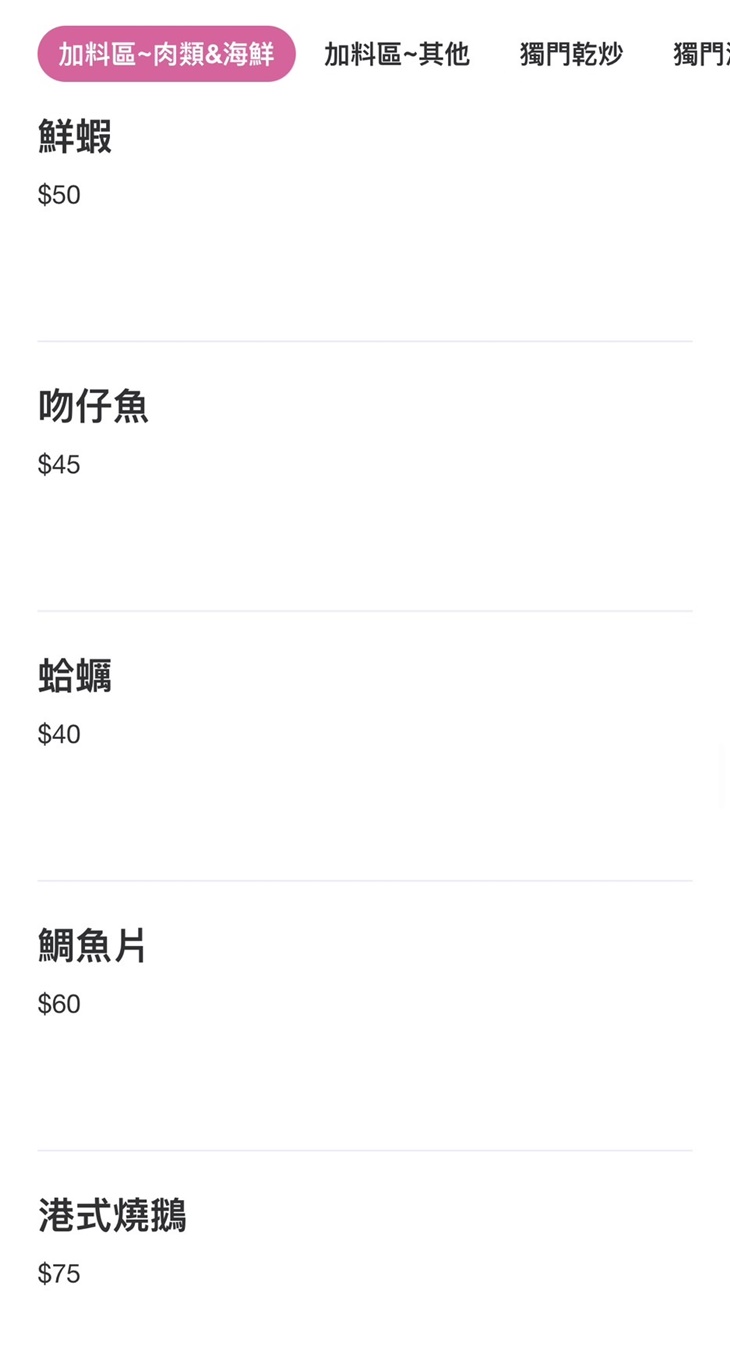Select the 吻仔魚 item
Screen dimensions: 730x1363
click(x=93, y=407)
